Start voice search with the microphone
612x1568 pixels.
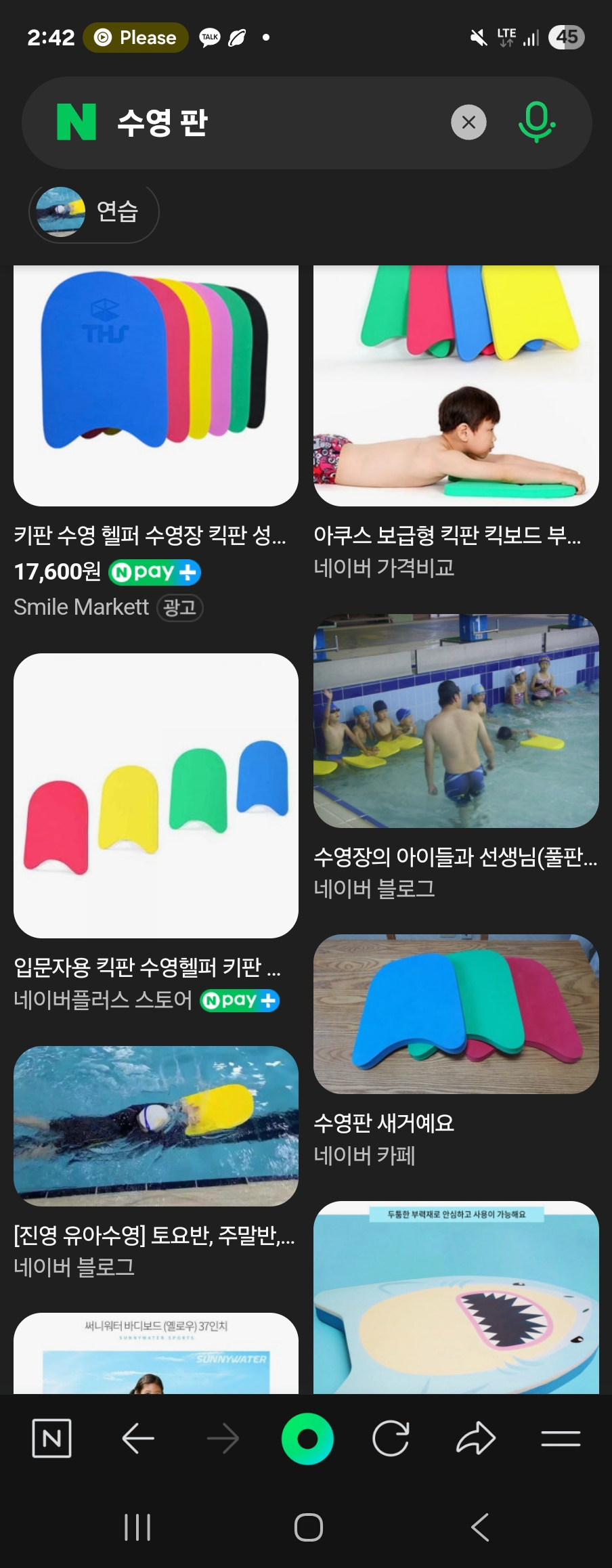(x=536, y=122)
